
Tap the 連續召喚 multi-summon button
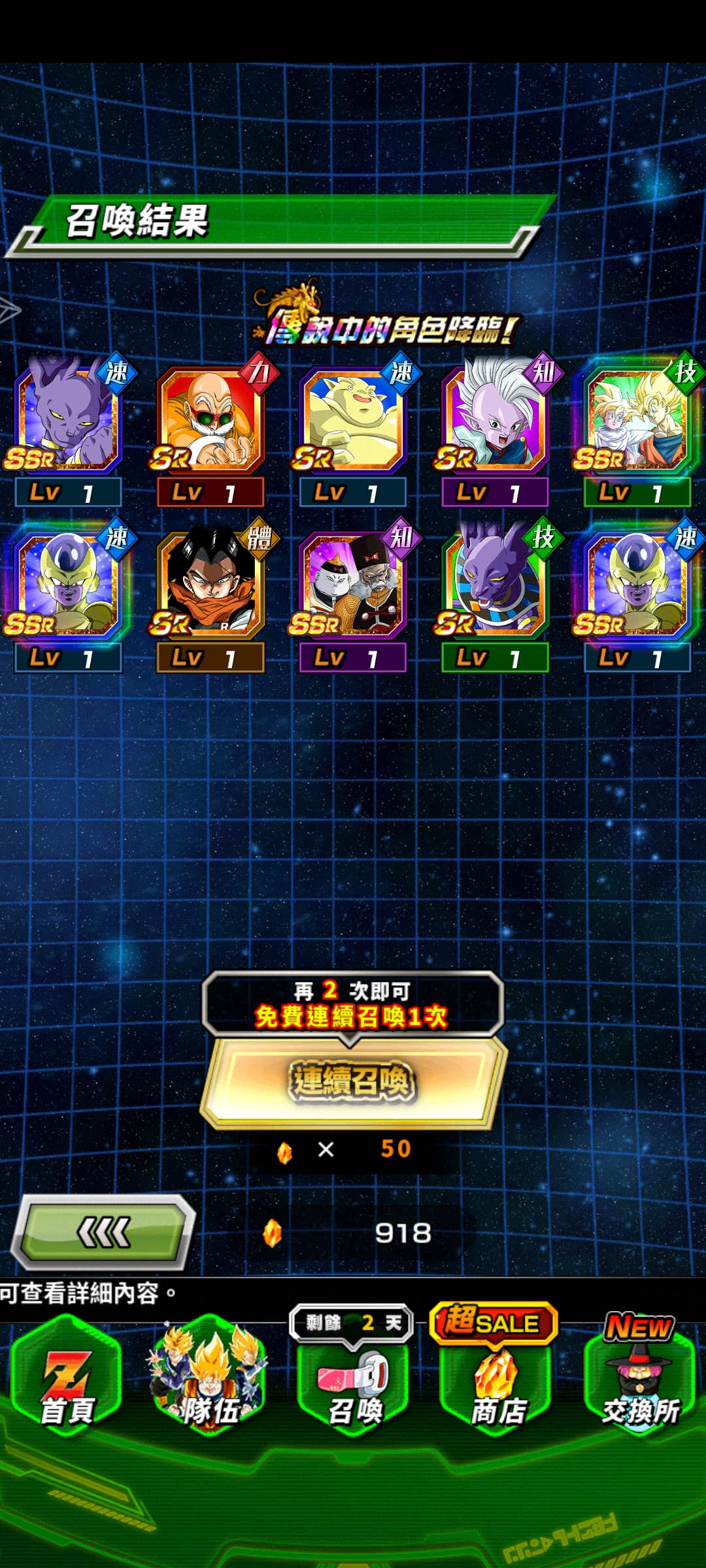click(x=353, y=1081)
